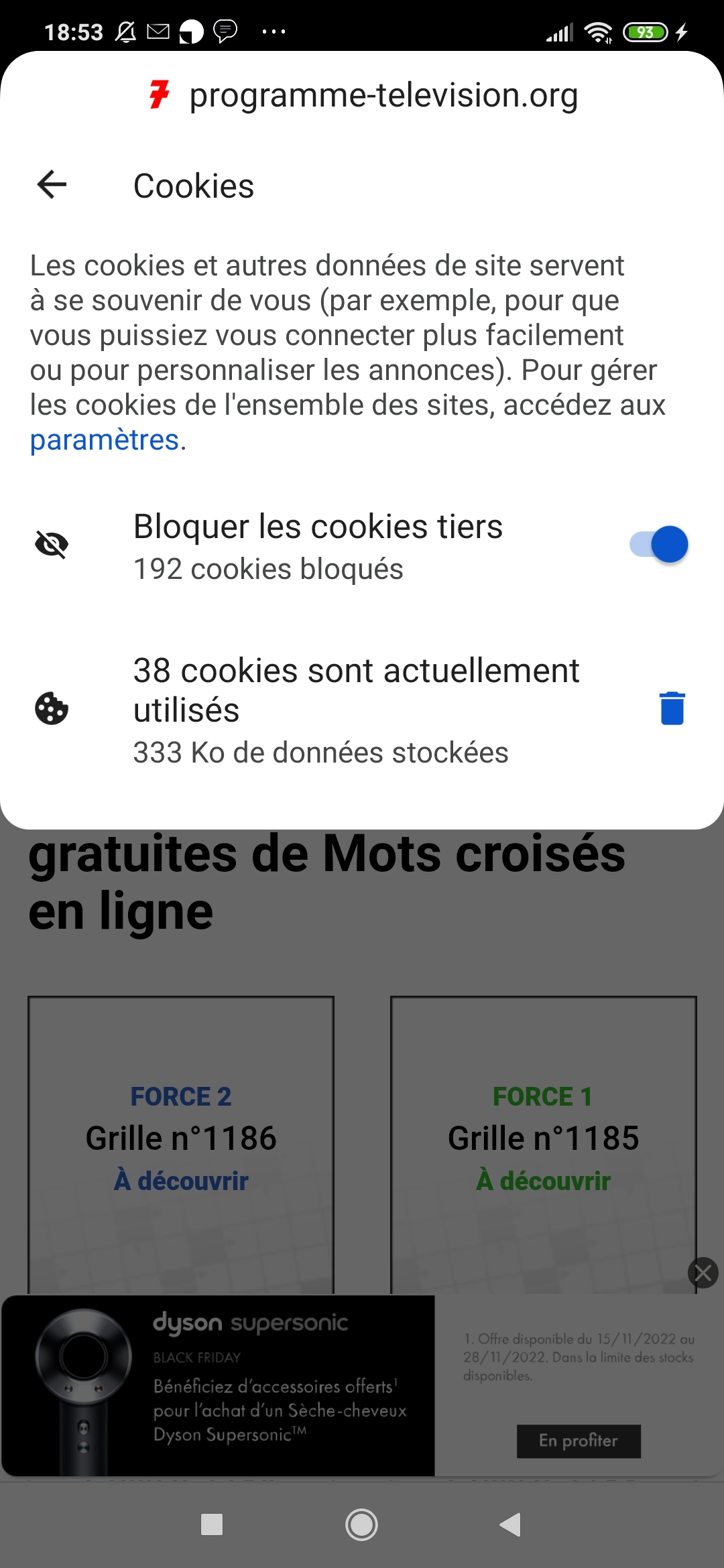Open the Dyson ad close control
This screenshot has width=724, height=1568.
point(703,1272)
